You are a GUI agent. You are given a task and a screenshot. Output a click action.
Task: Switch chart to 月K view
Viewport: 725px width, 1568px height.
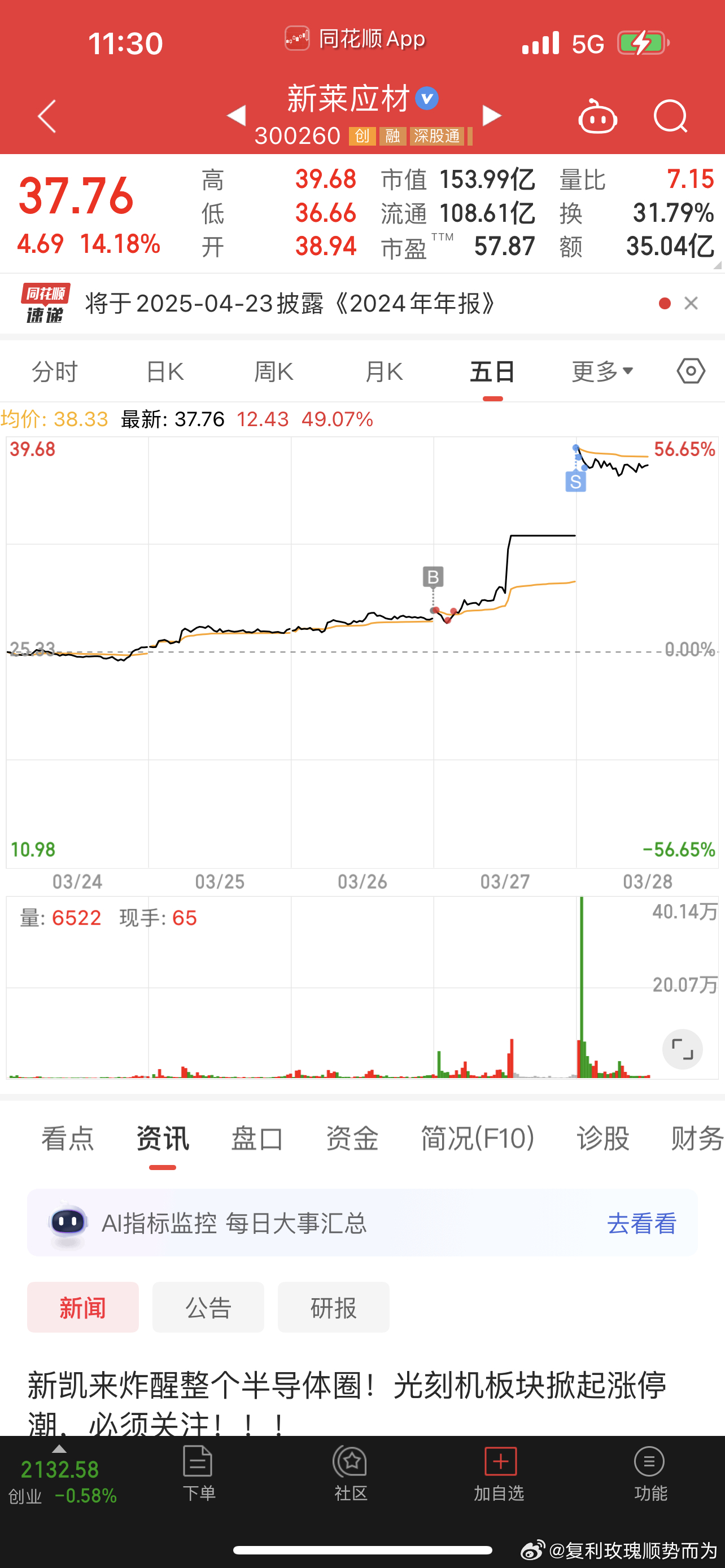point(383,371)
